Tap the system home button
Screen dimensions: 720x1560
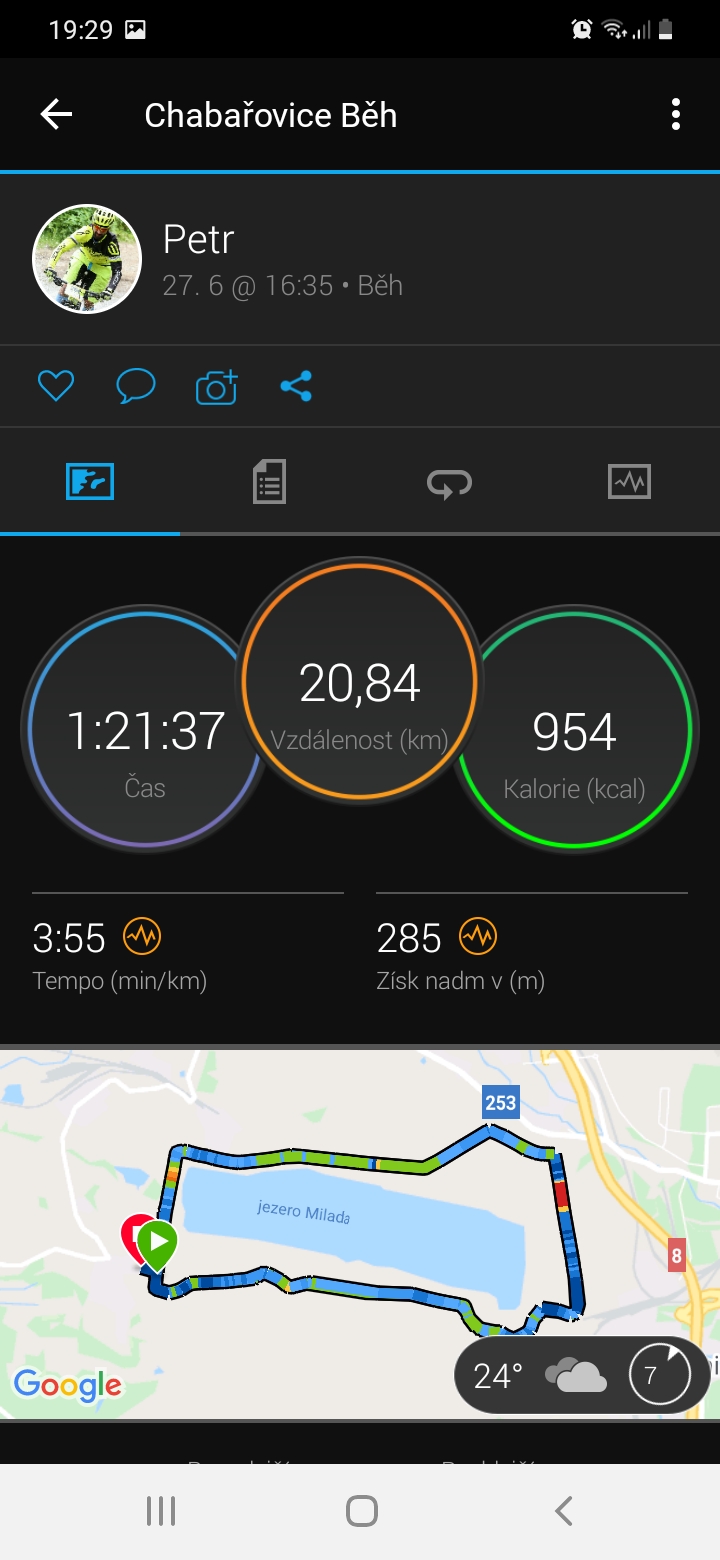(x=361, y=1511)
